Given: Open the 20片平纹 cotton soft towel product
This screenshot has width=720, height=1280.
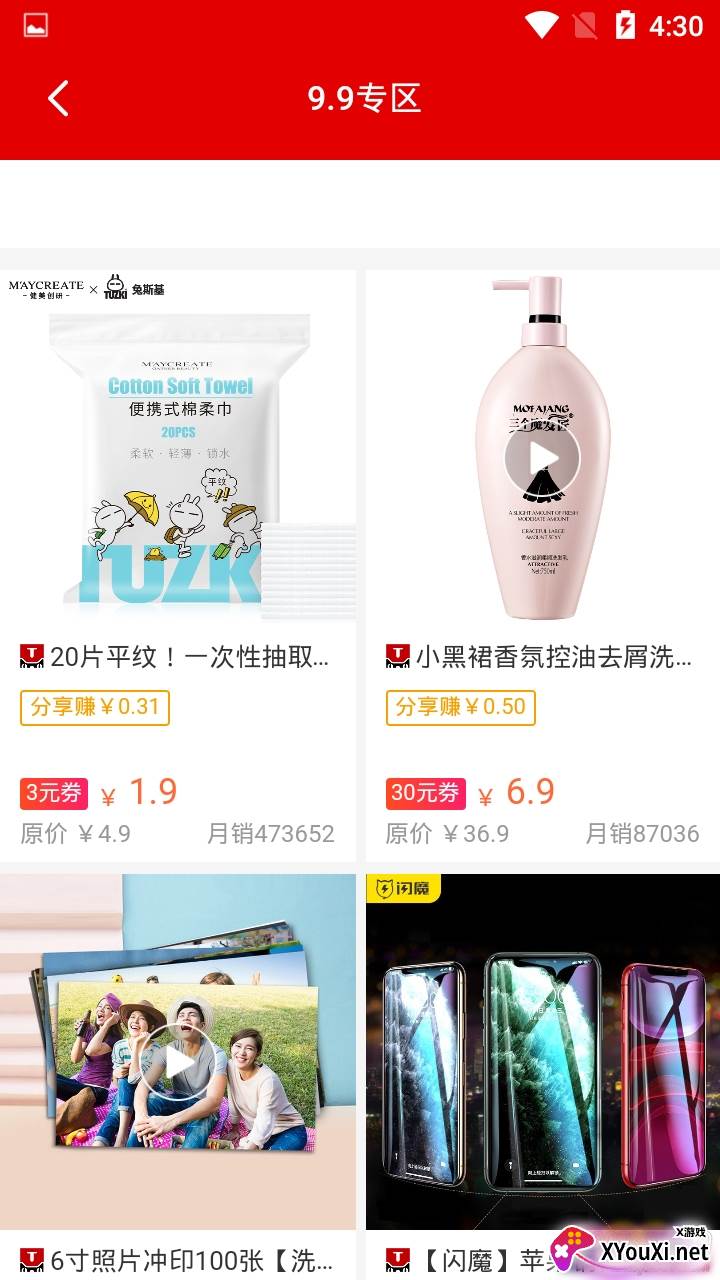Looking at the screenshot, I should click(x=178, y=566).
